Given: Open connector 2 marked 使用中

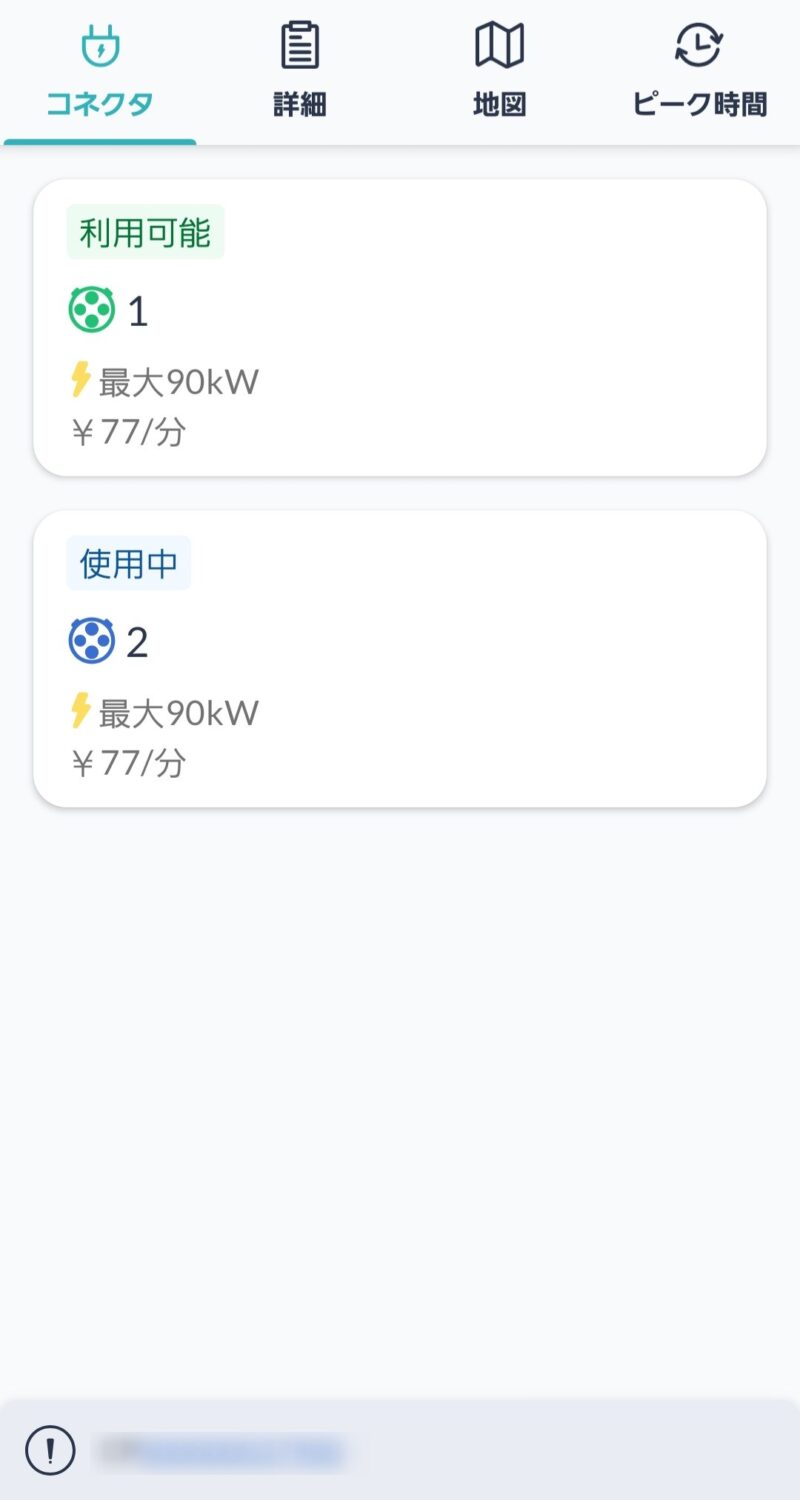Looking at the screenshot, I should click(x=400, y=659).
